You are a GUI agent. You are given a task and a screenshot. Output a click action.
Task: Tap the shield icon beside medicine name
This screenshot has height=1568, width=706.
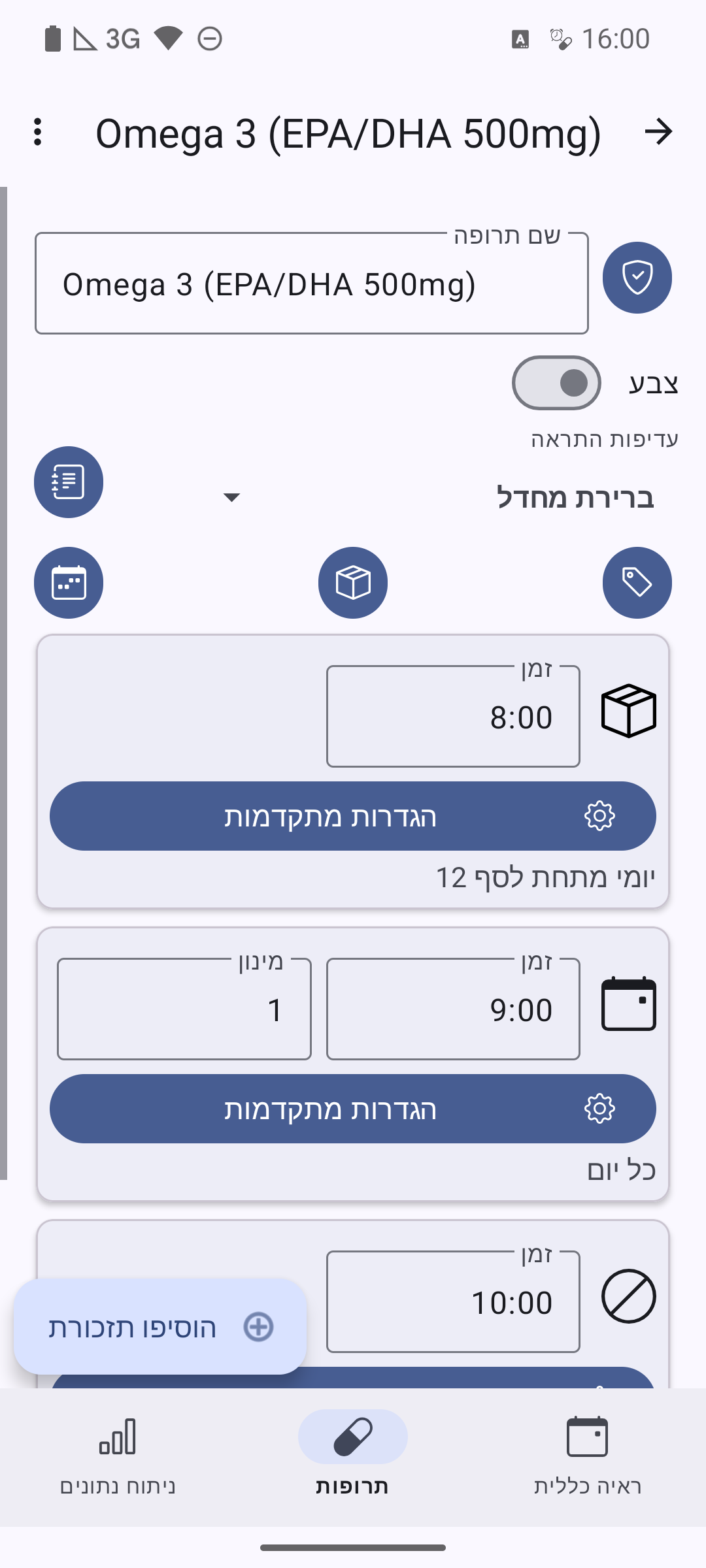(637, 278)
